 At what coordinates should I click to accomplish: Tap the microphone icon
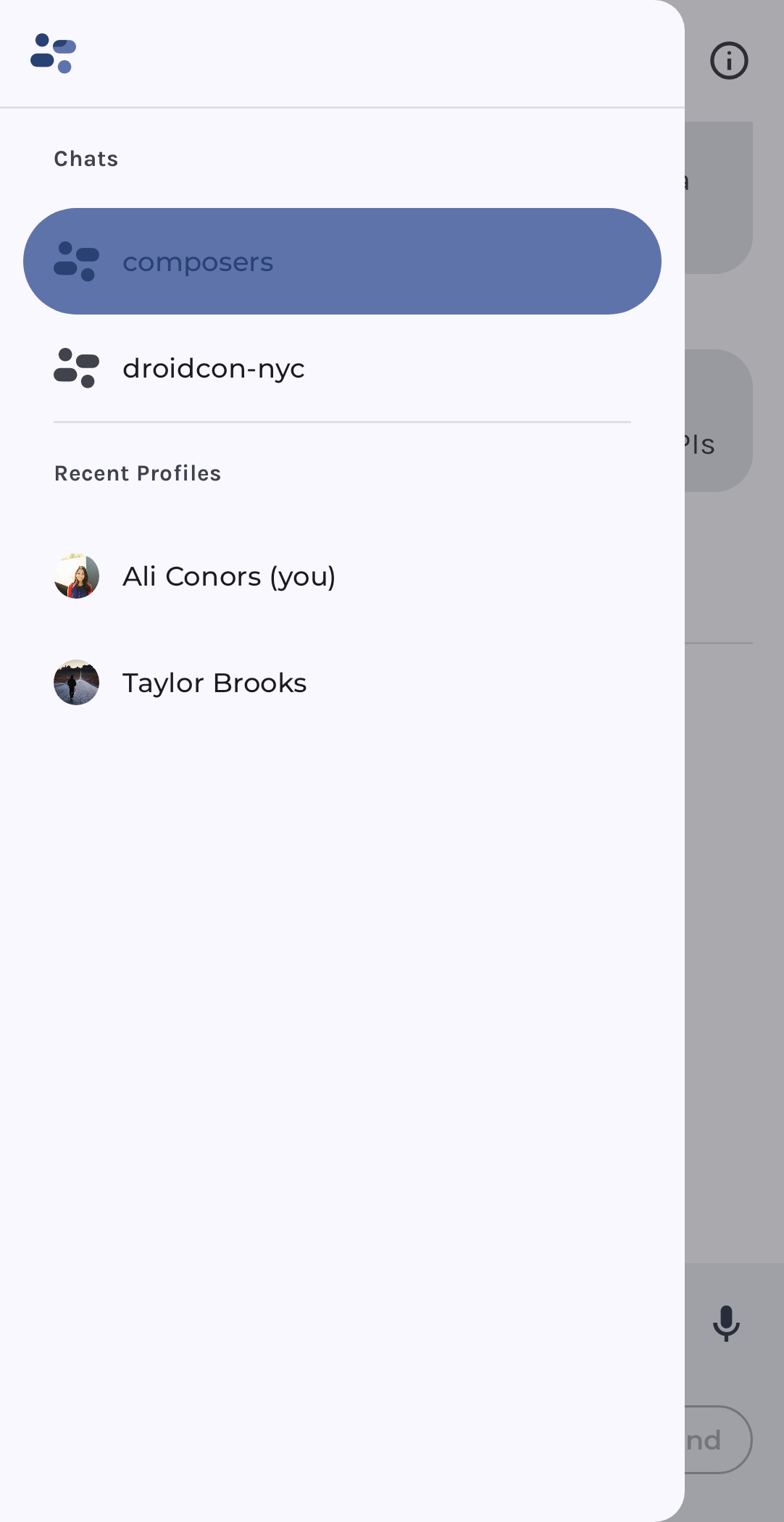click(726, 1323)
